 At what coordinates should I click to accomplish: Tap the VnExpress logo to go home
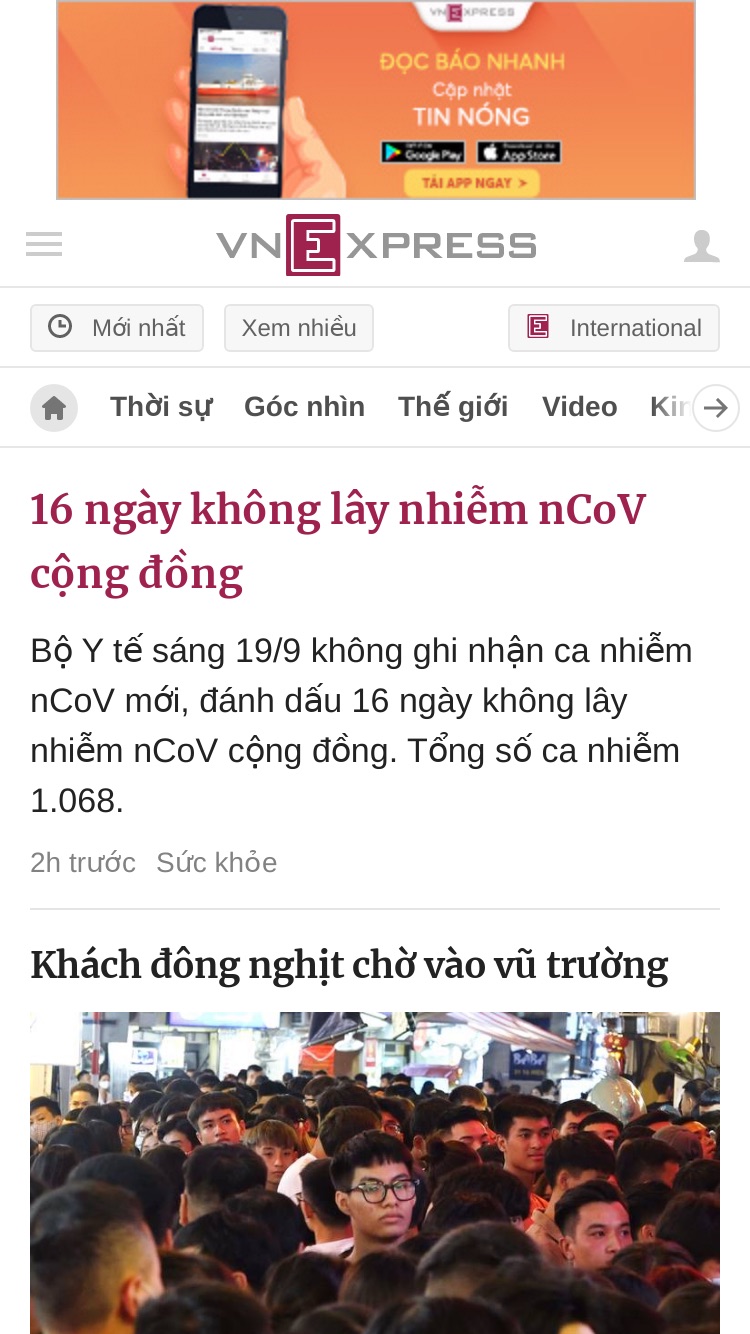pos(376,245)
